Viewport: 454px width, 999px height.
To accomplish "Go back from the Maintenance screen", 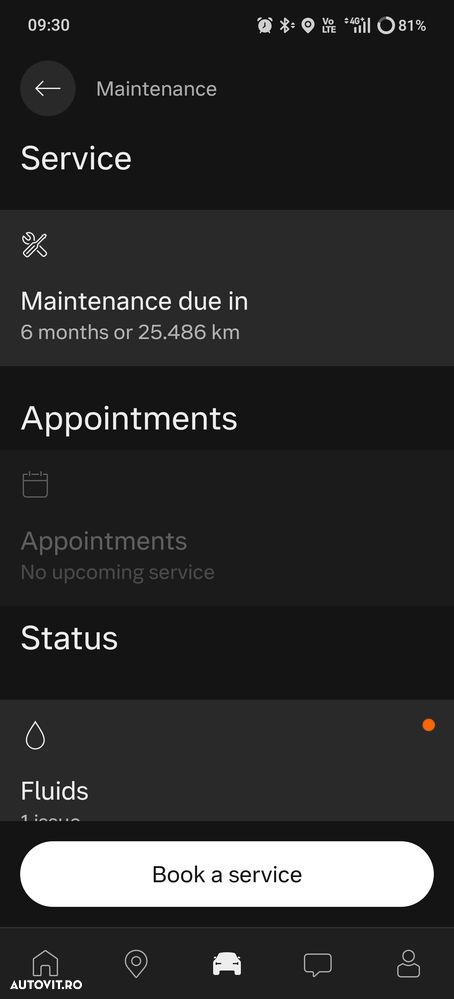I will [48, 89].
